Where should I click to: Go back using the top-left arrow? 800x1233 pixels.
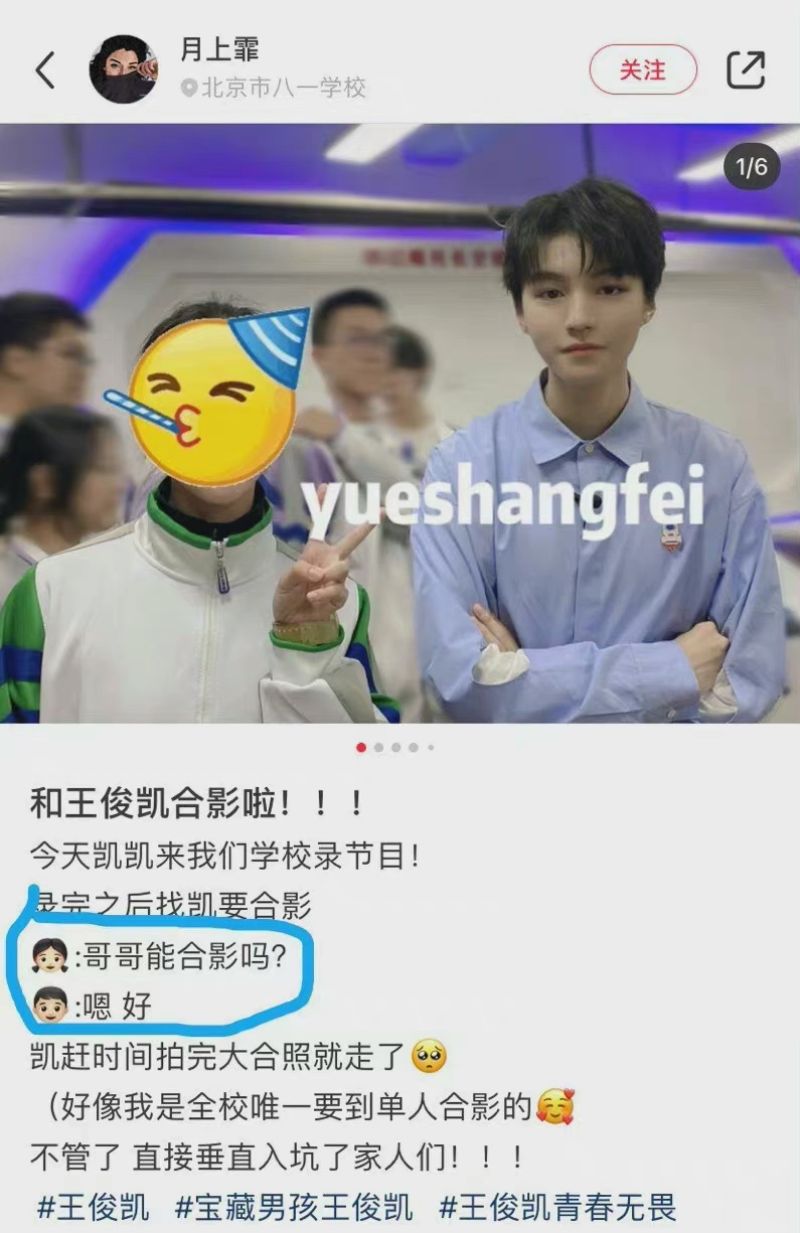(45, 70)
